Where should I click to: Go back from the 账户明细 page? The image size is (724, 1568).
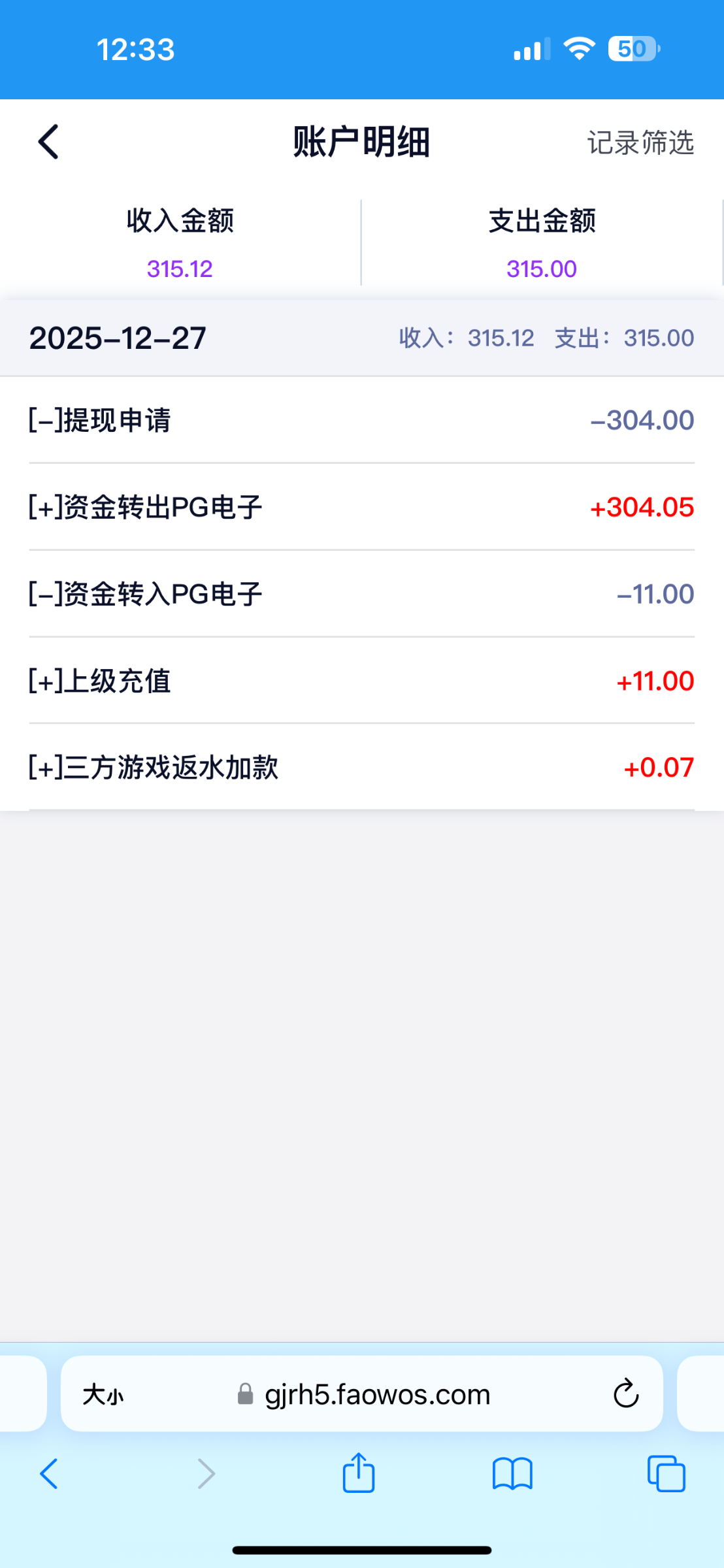[48, 142]
